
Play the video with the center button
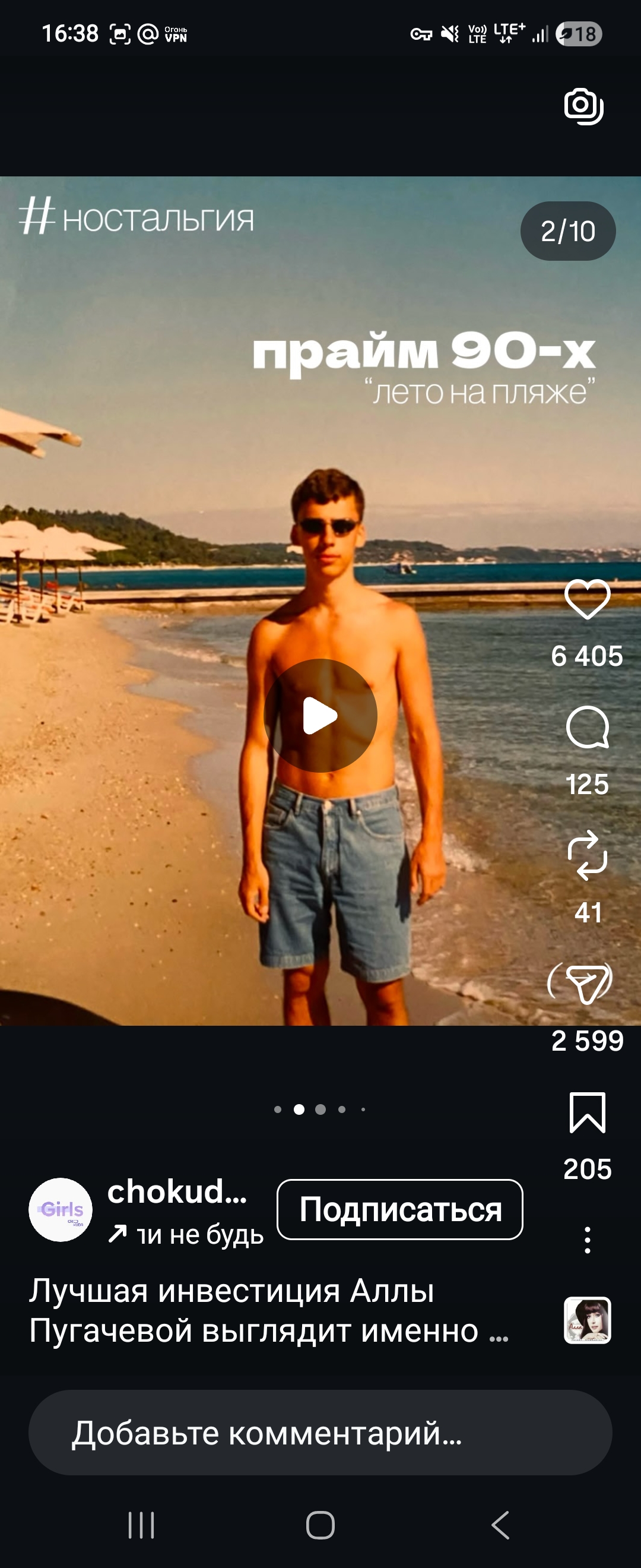tap(320, 716)
